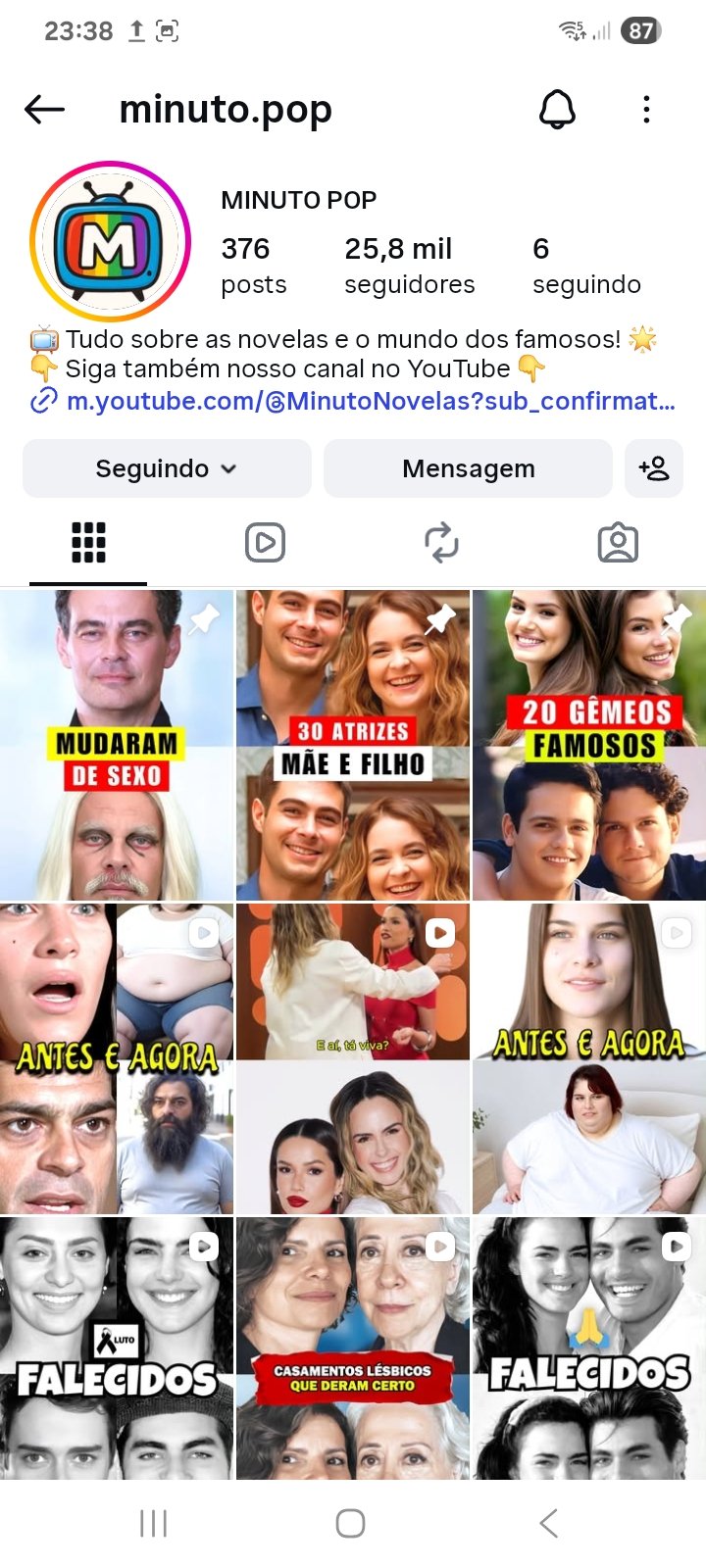Open the 25,8 mil seguidores list
Screen dimensions: 706x1568
(x=409, y=266)
